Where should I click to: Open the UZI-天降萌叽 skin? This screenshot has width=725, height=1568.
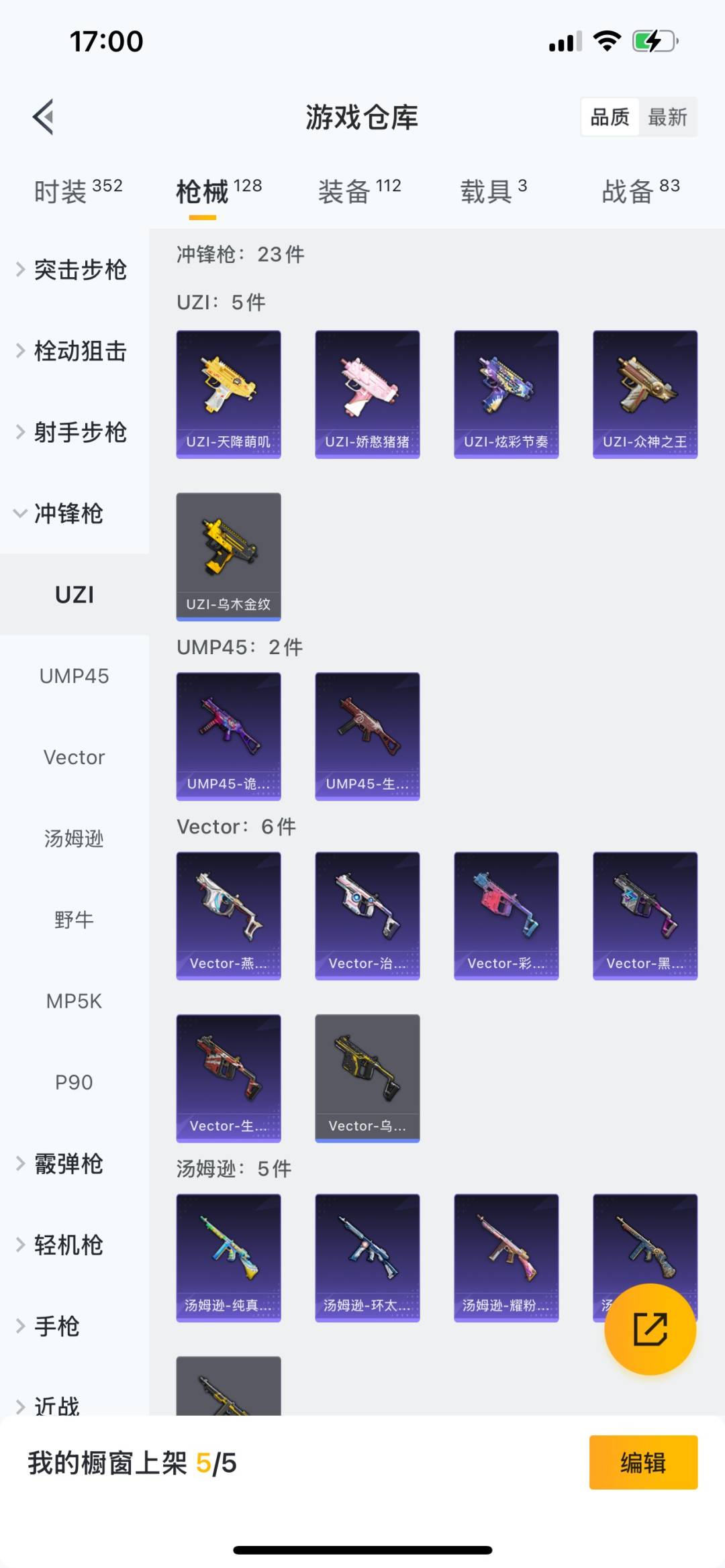tap(228, 395)
